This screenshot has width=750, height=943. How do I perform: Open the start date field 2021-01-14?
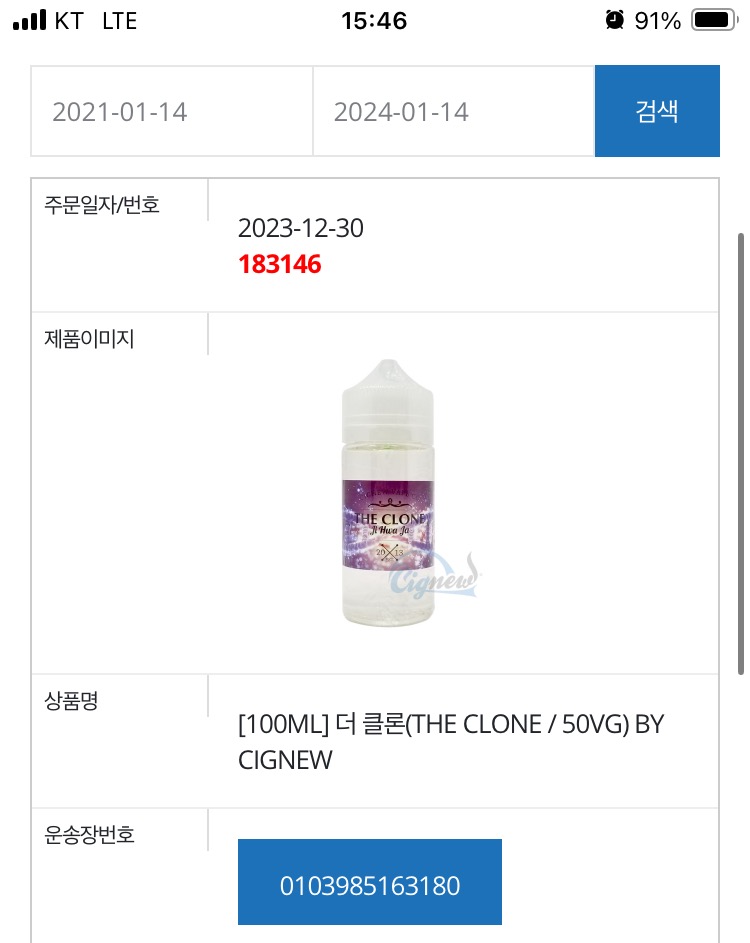[172, 111]
